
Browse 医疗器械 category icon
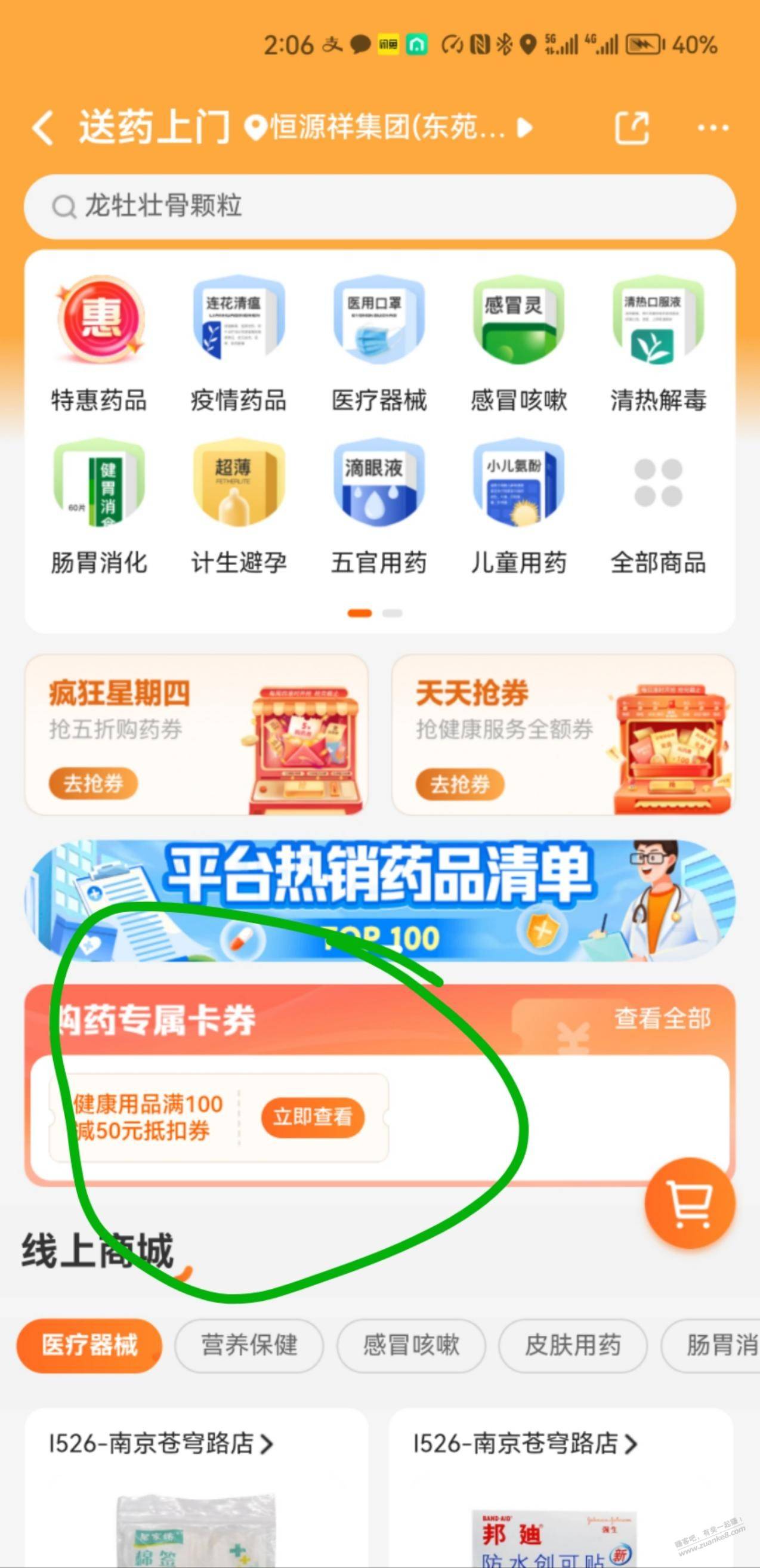pyautogui.click(x=378, y=344)
